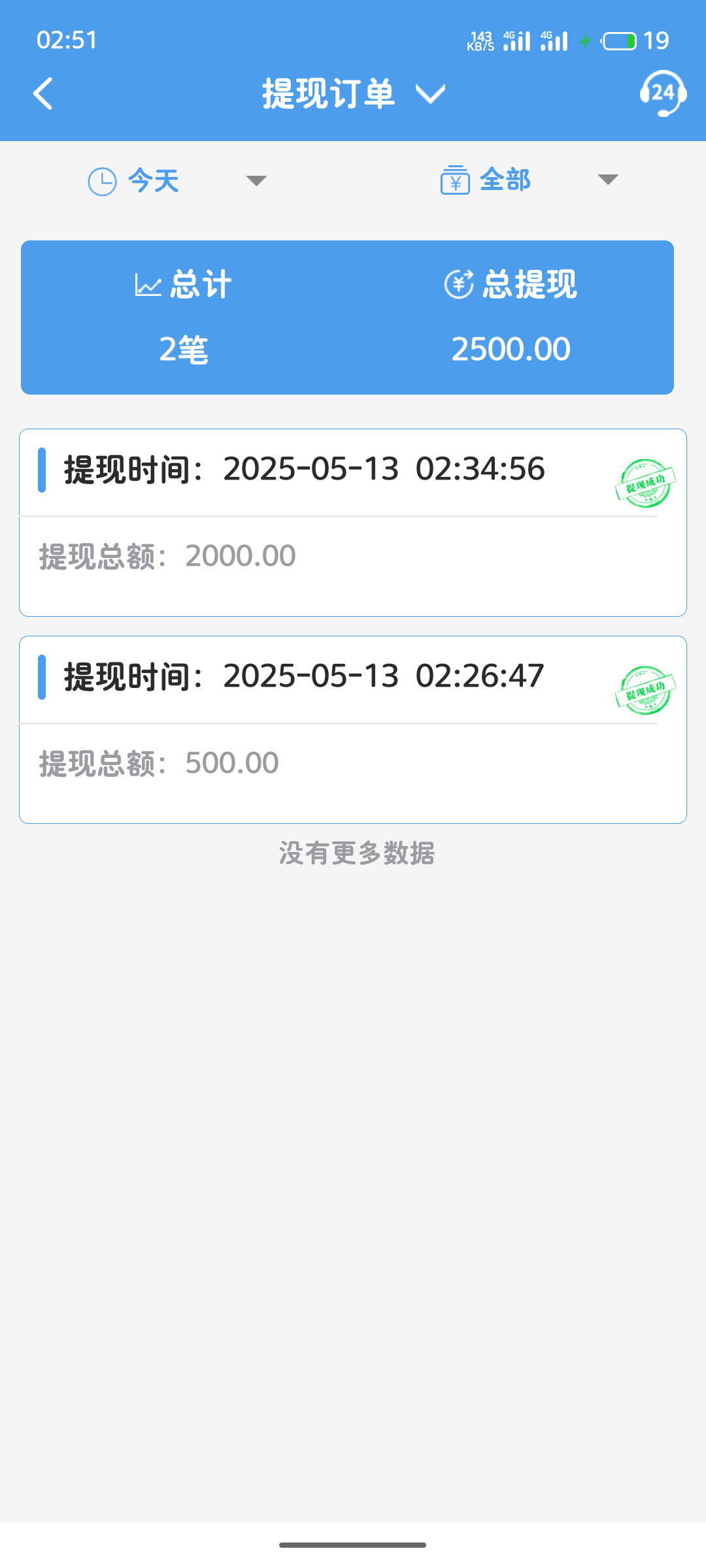The image size is (706, 1568).
Task: Contact 24-hour customer service headset
Action: point(662,93)
